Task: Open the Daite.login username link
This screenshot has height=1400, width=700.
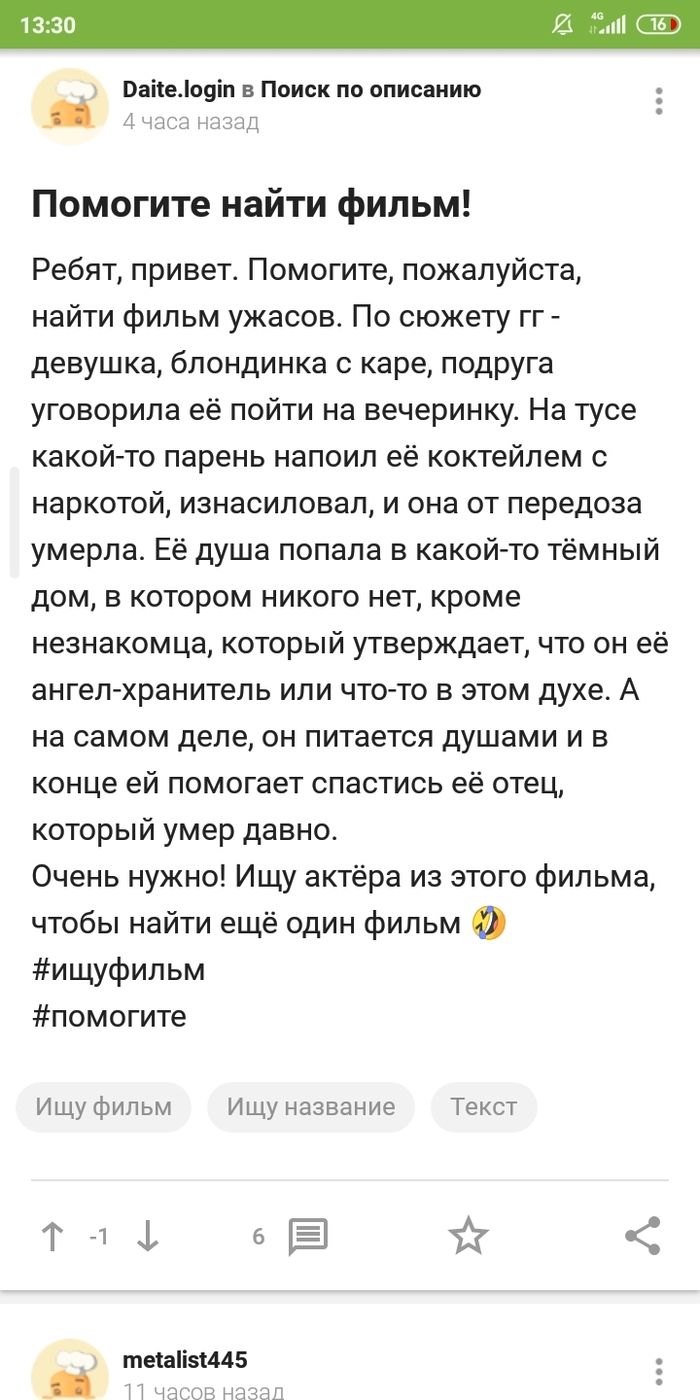Action: (x=178, y=90)
